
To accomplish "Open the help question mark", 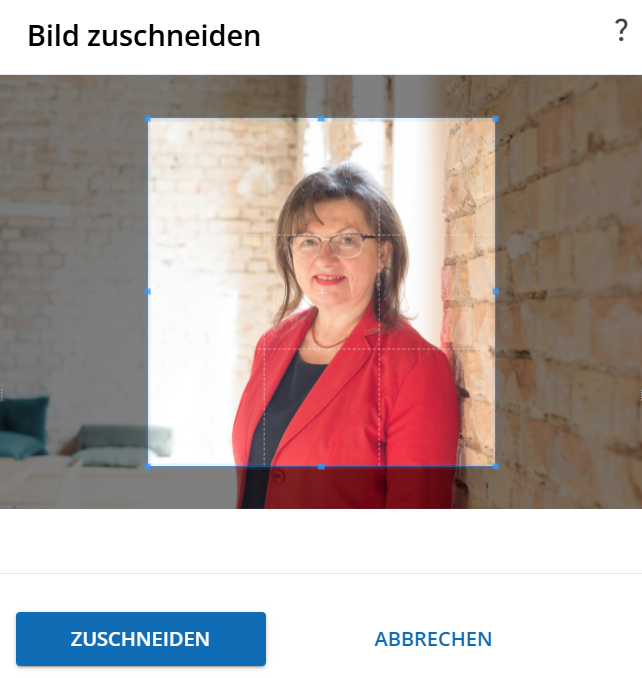I will point(621,32).
